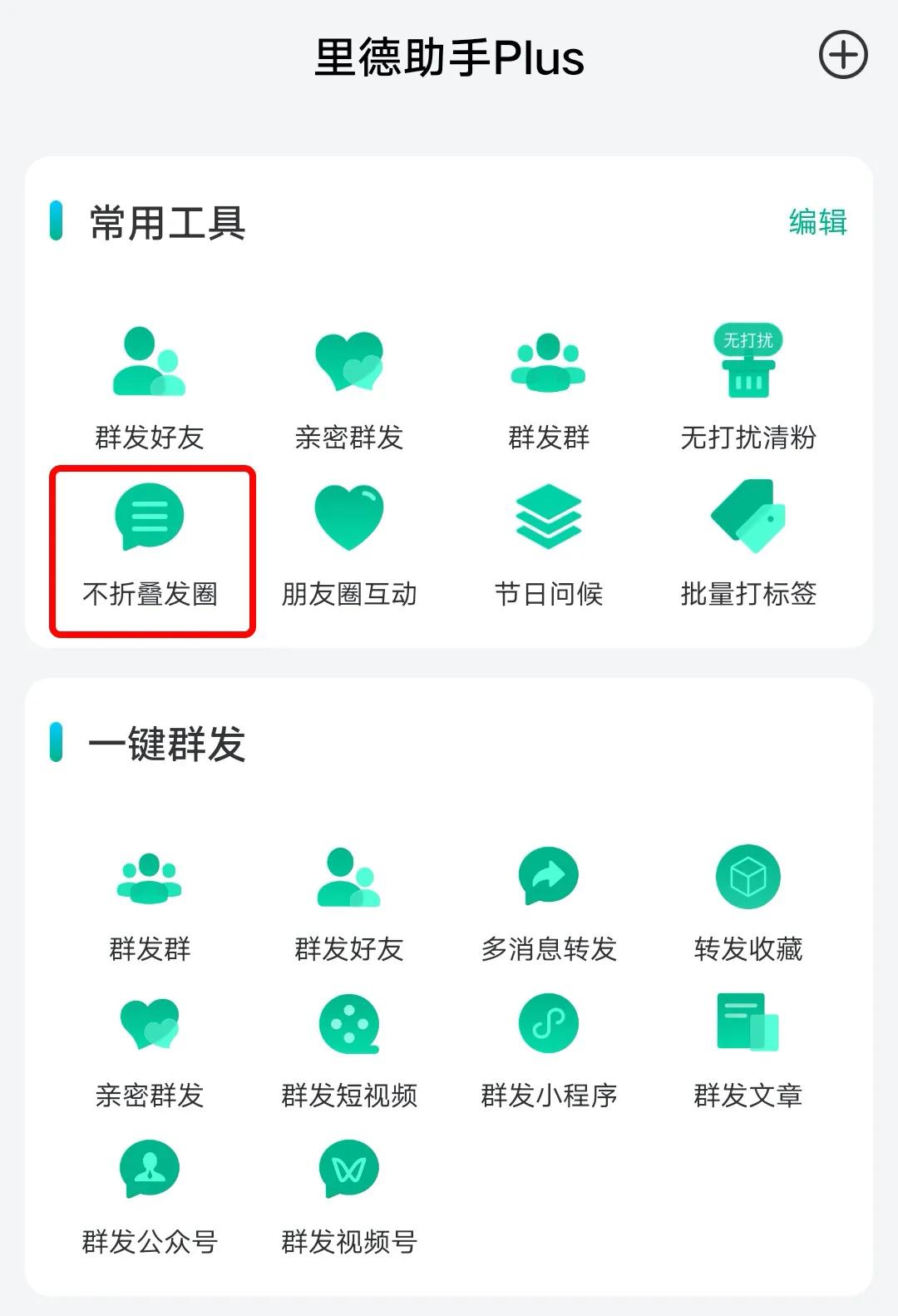Screen dimensions: 898x1316
Task: Click the 编辑 edit link
Action: coord(819,223)
